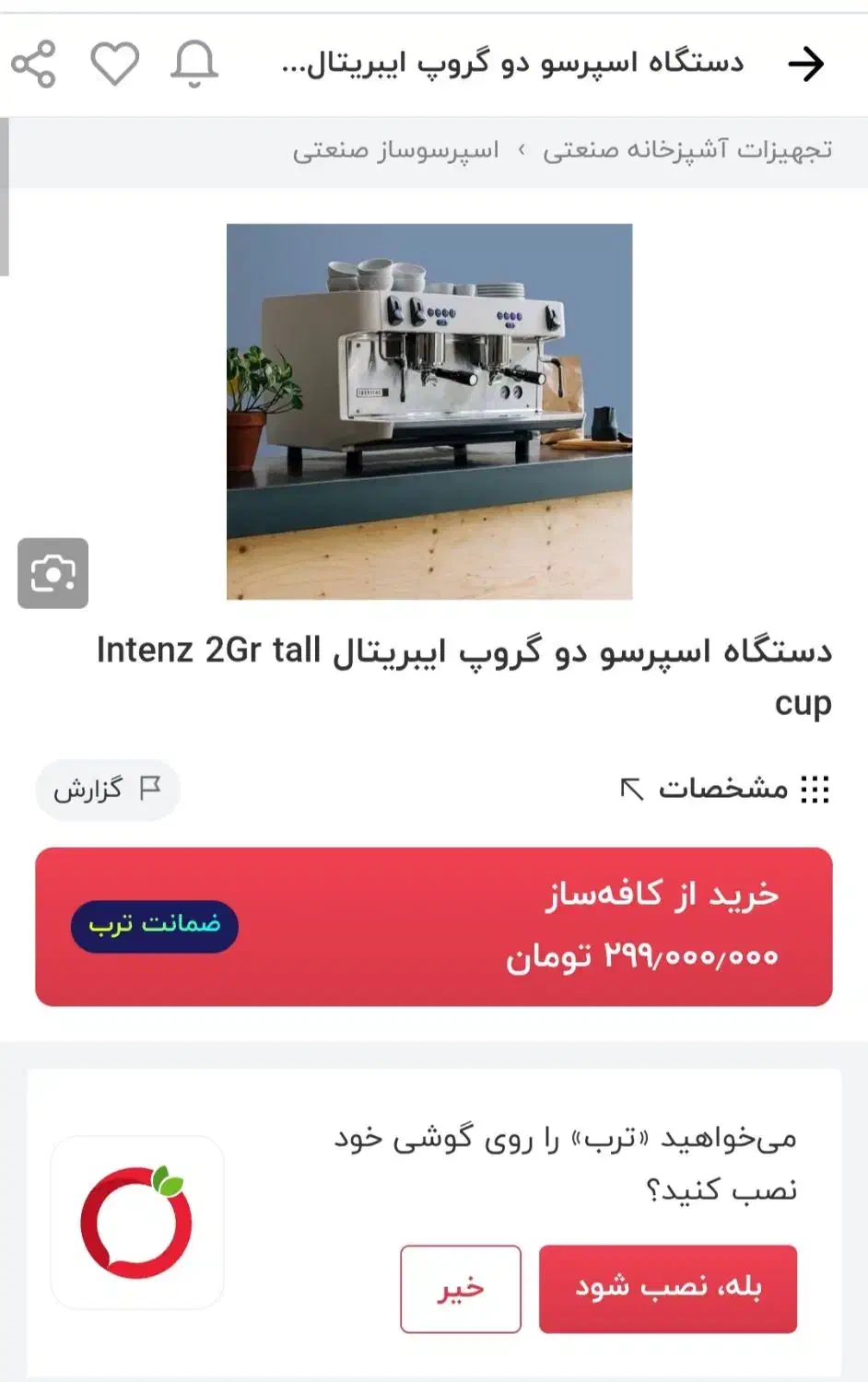Decline the app install with خیر
Viewport: 868px width, 1382px height.
[x=460, y=1288]
